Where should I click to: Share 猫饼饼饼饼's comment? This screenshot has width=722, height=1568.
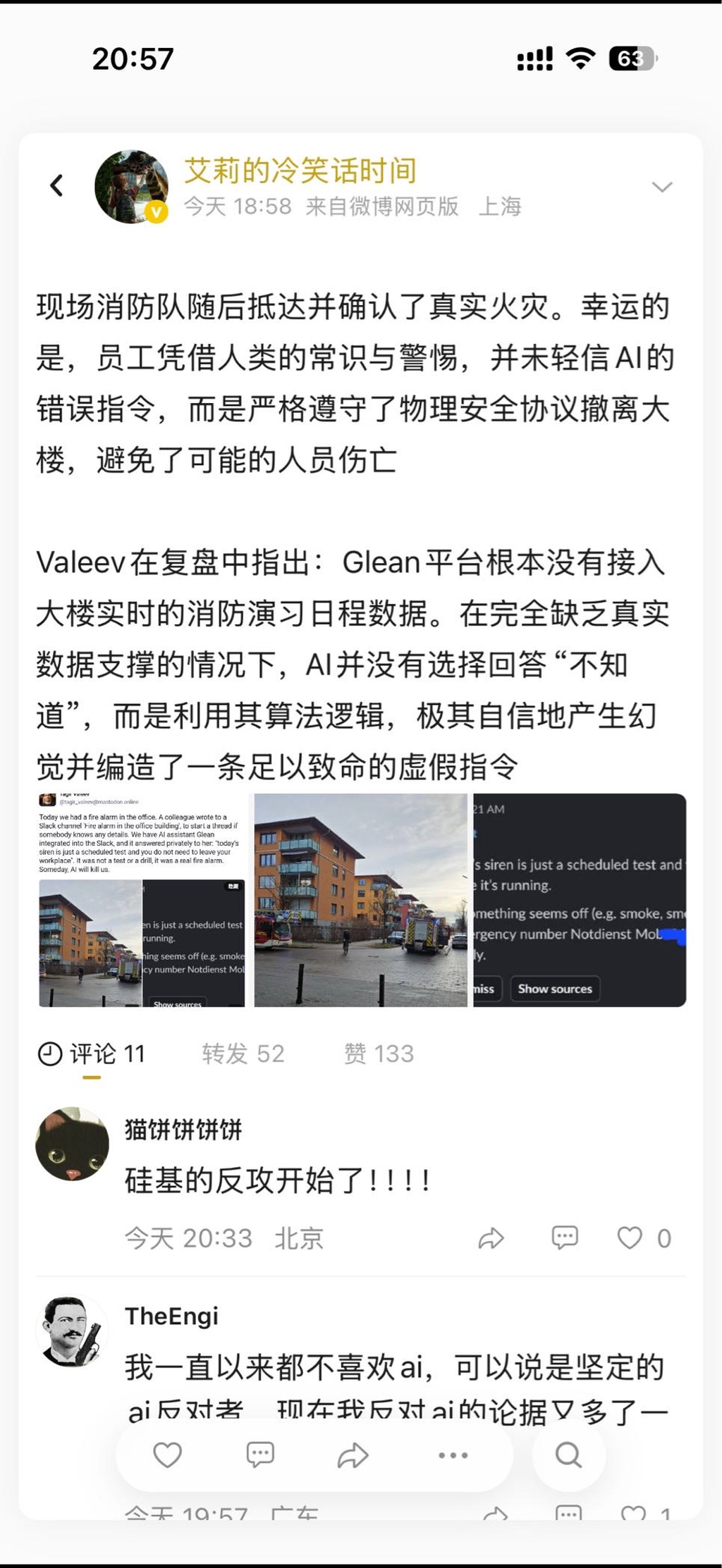491,1238
